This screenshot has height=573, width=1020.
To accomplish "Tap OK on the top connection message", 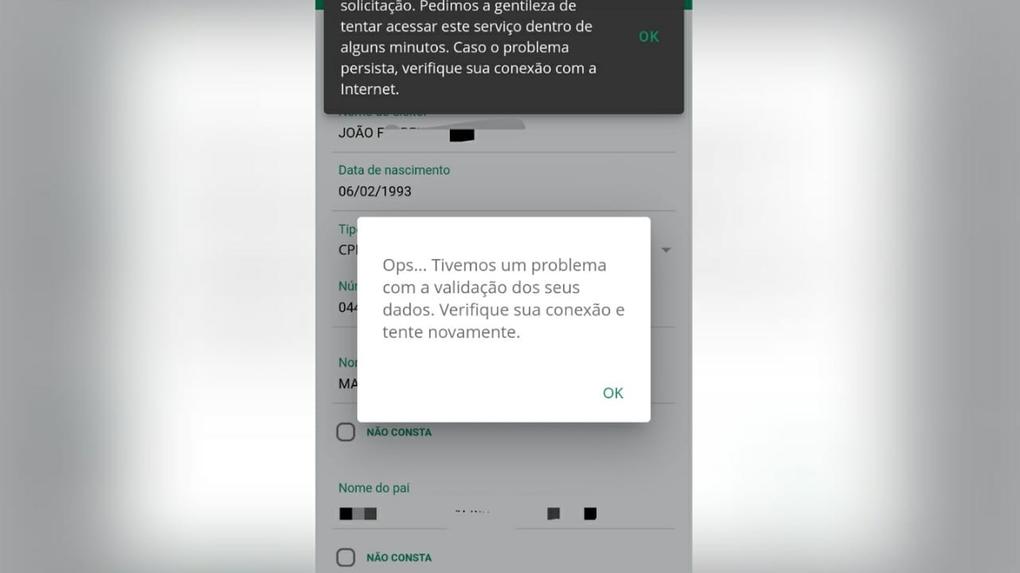I will point(649,36).
